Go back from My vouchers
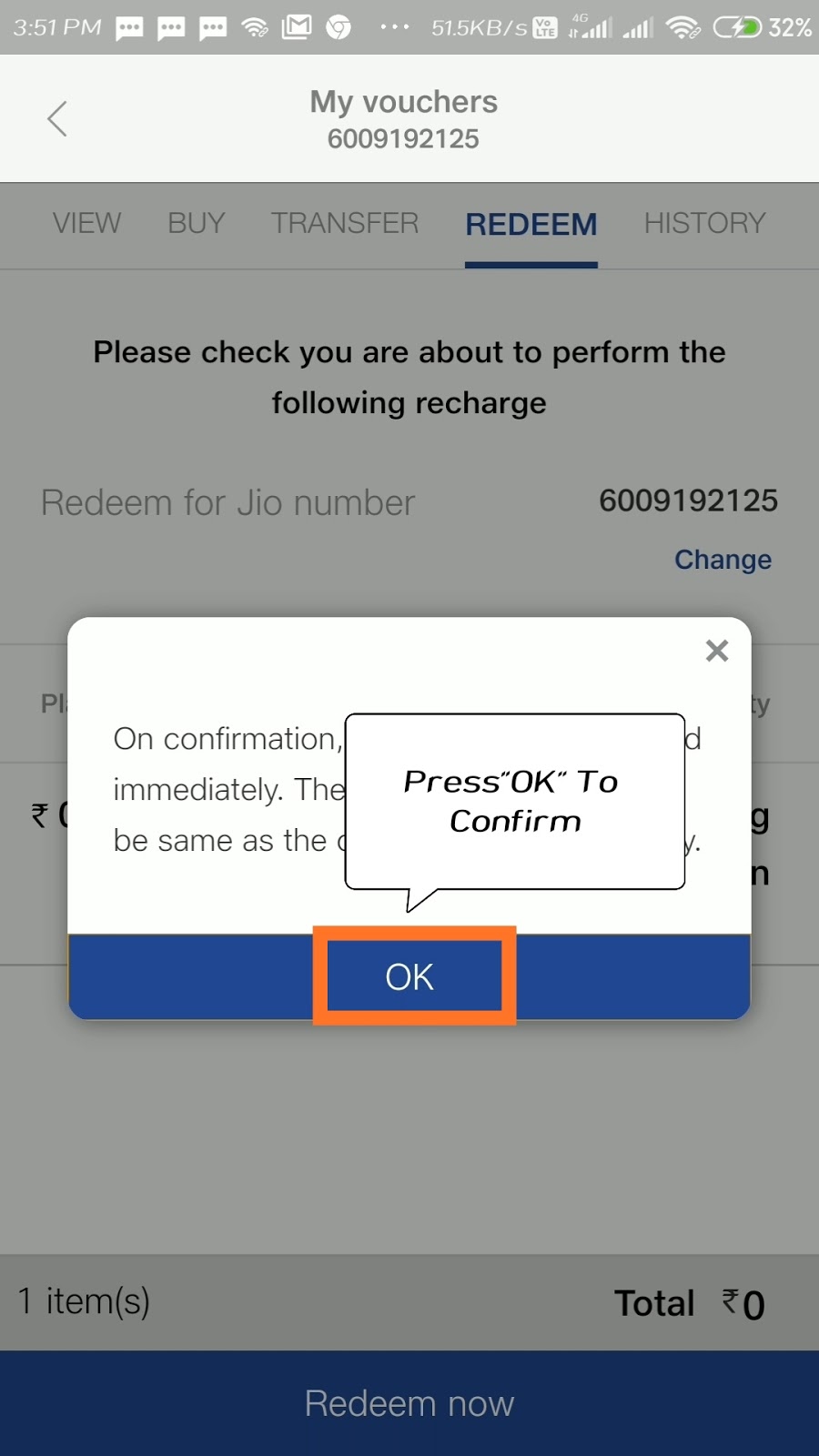The image size is (819, 1456). (57, 118)
